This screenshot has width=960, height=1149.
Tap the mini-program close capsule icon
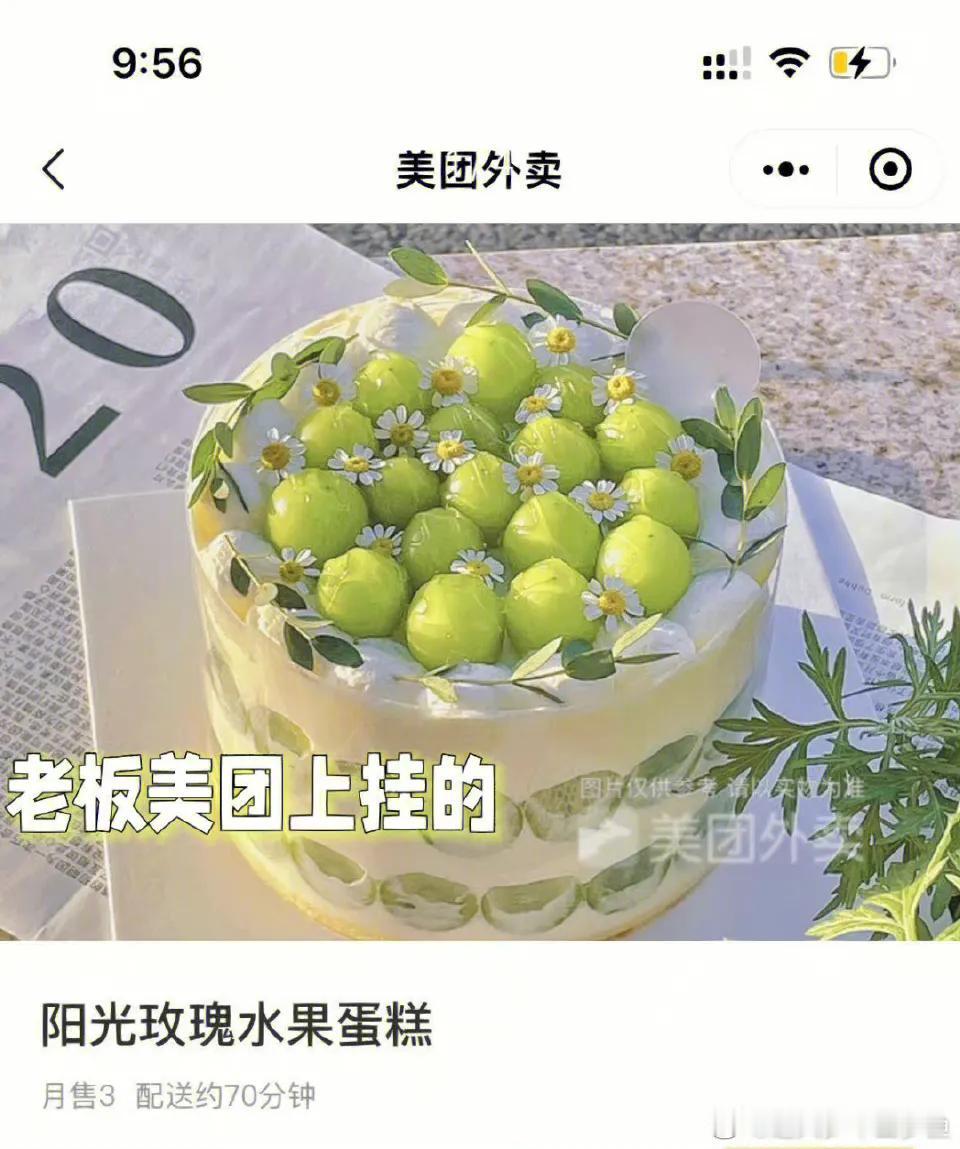(886, 169)
